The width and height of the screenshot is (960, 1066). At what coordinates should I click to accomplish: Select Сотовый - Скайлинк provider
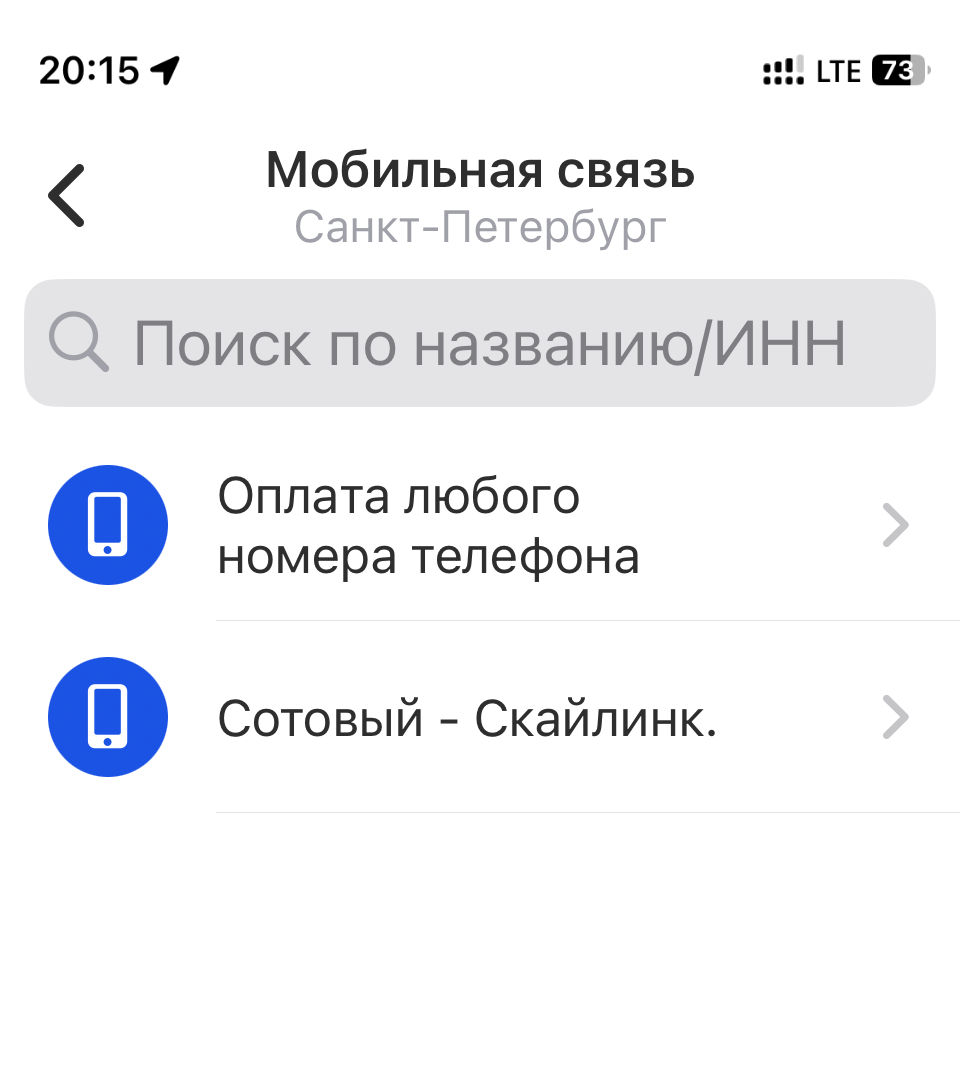pyautogui.click(x=480, y=718)
